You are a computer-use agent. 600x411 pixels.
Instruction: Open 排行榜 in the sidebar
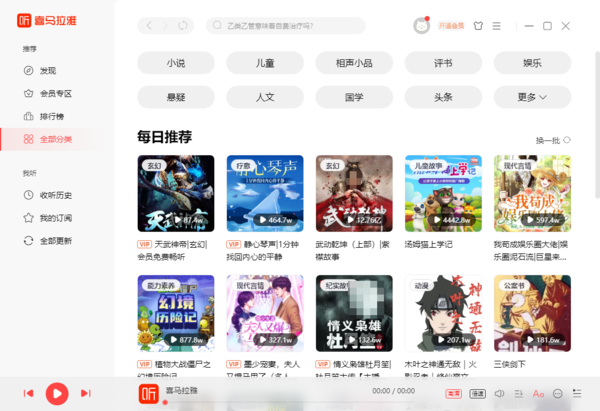click(x=51, y=116)
